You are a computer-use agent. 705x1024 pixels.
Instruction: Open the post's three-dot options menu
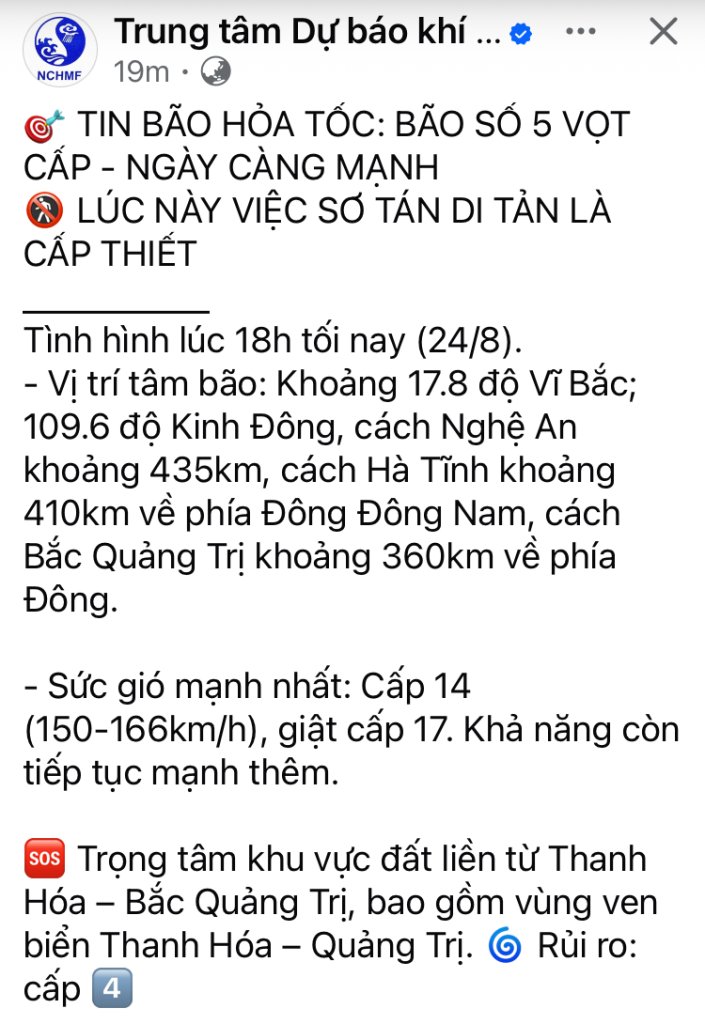581,32
